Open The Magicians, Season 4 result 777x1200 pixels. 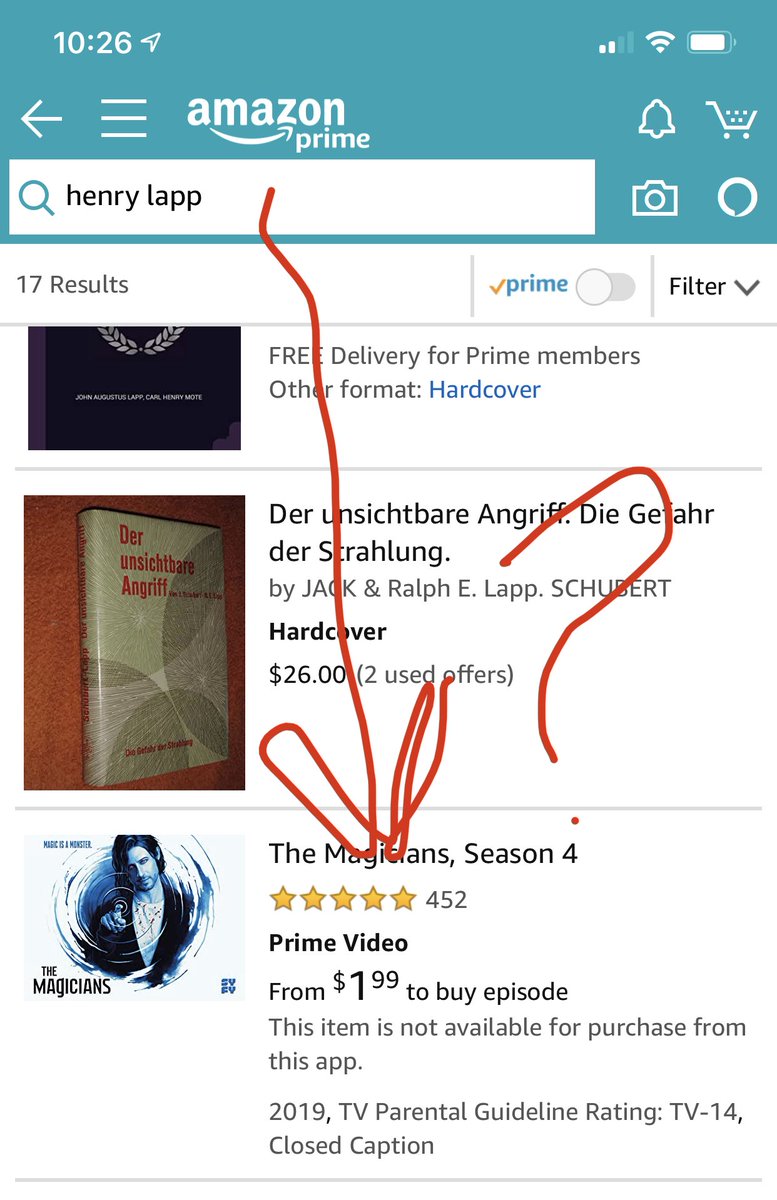(423, 853)
